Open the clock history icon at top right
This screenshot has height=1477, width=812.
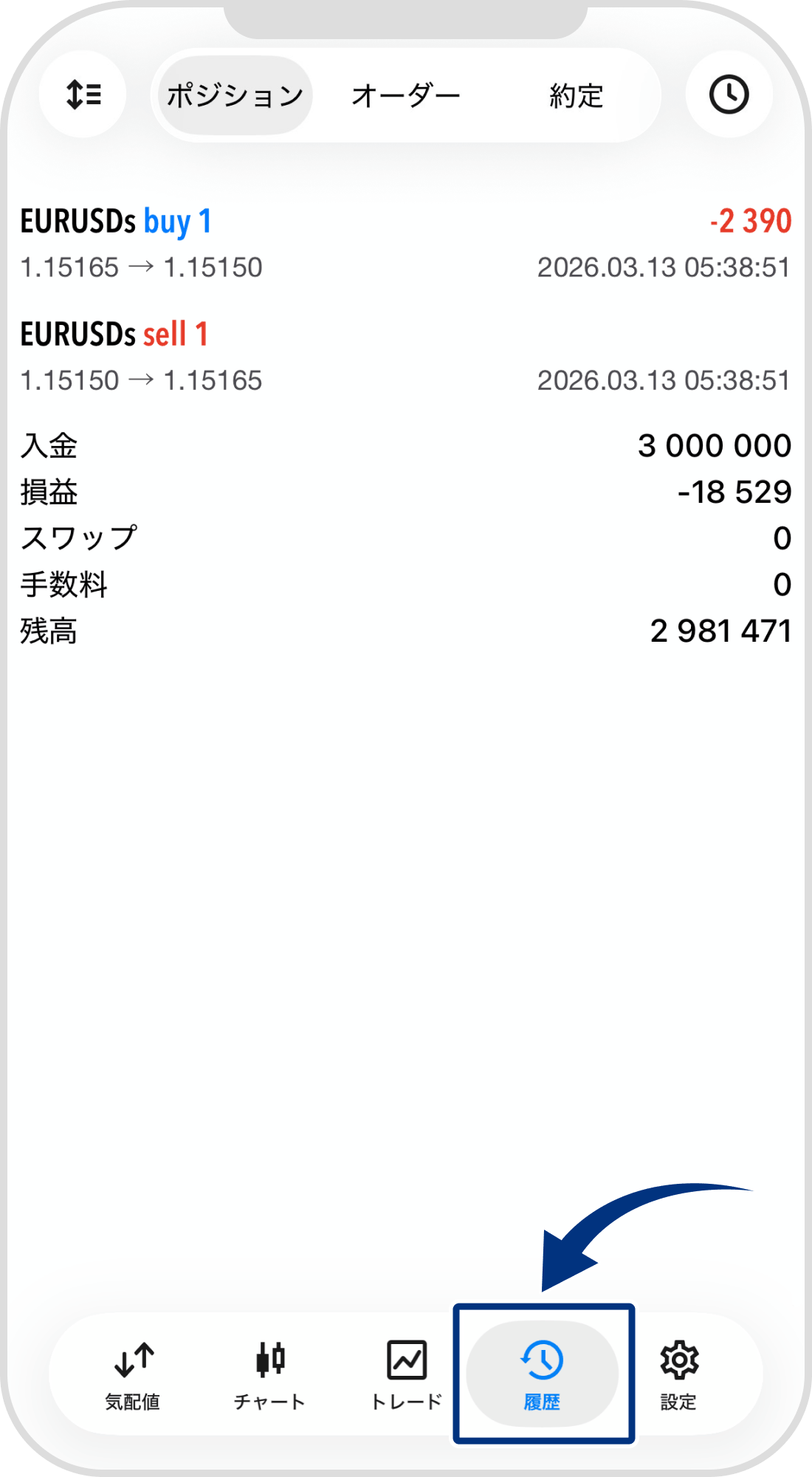[x=728, y=94]
